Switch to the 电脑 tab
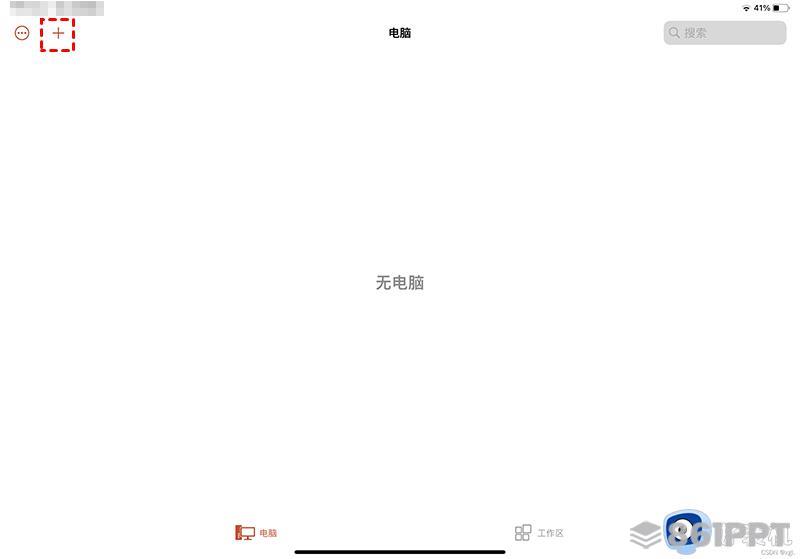 (257, 533)
